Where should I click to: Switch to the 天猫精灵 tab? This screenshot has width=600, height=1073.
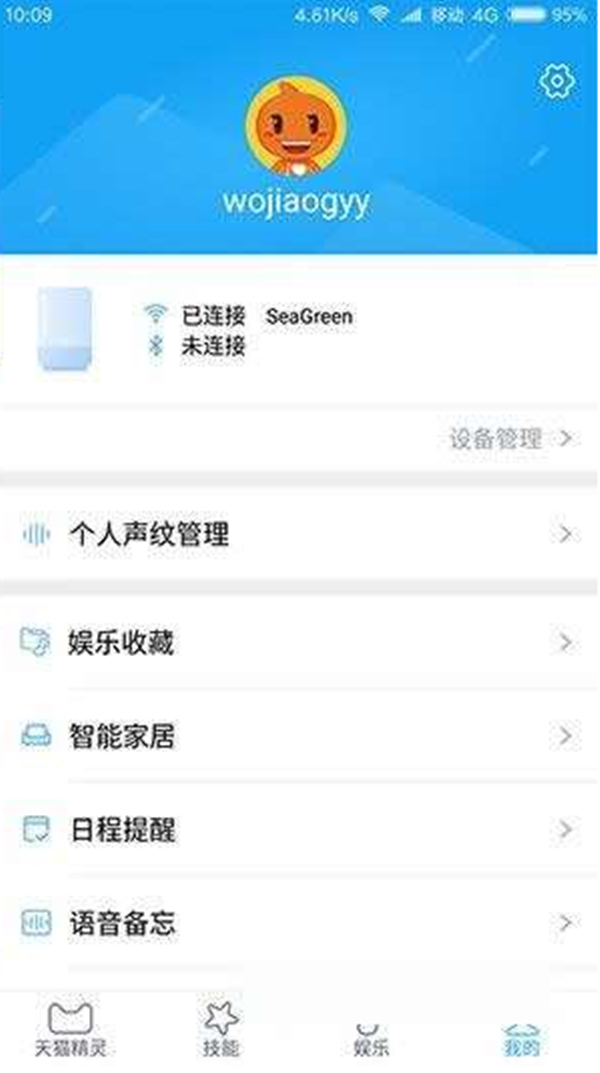[x=70, y=1032]
